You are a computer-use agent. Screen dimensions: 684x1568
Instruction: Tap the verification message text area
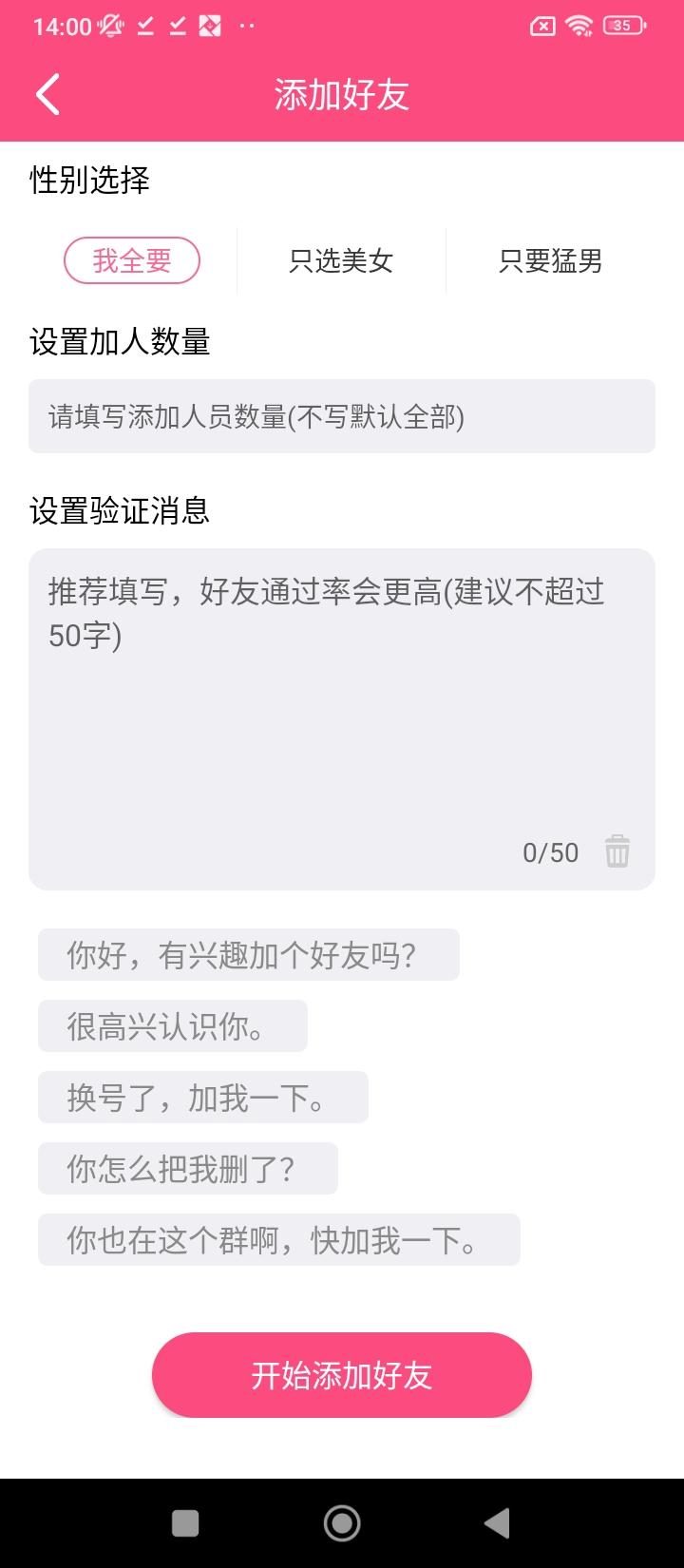coord(342,665)
